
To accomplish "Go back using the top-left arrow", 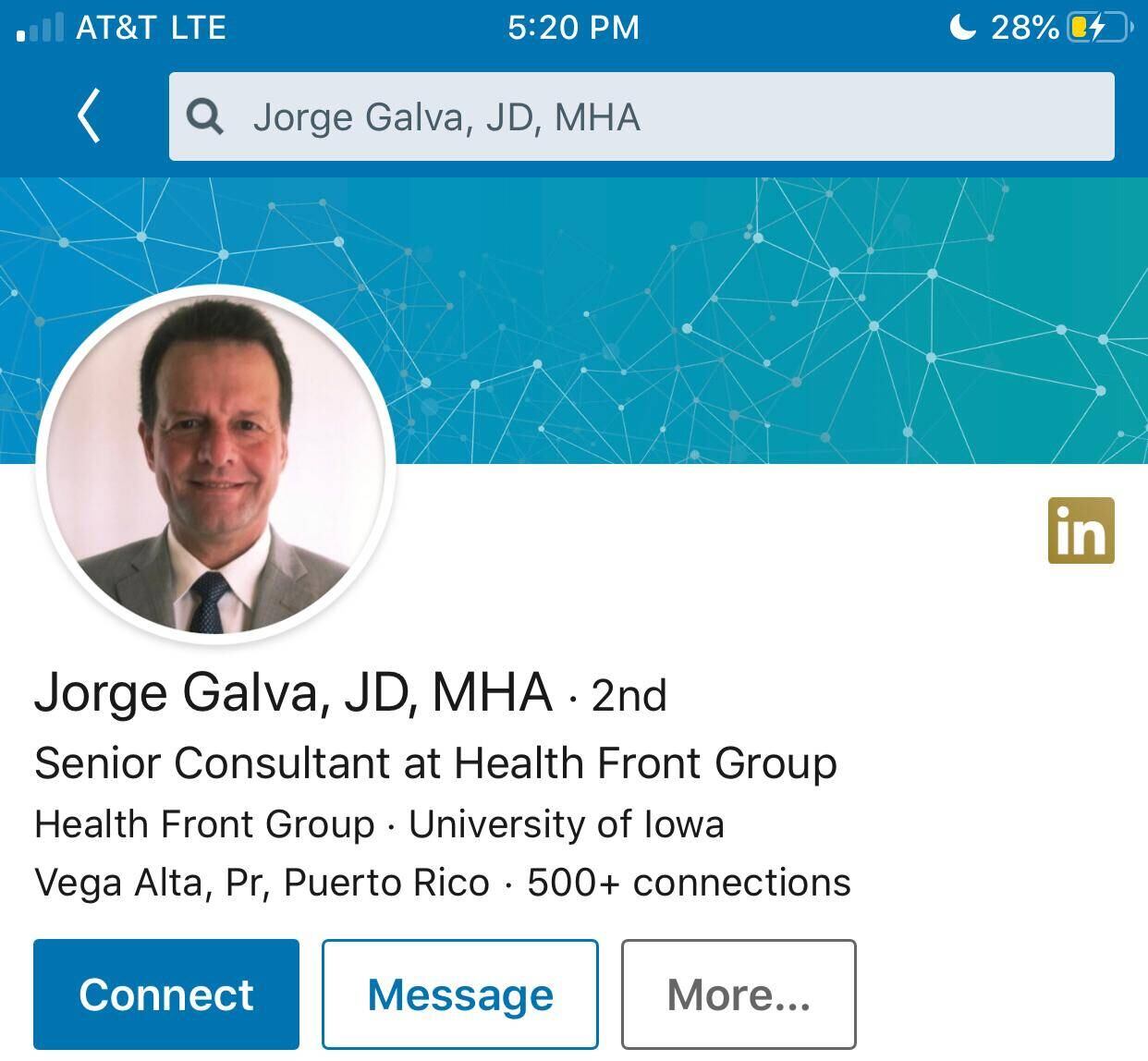I will pos(89,116).
